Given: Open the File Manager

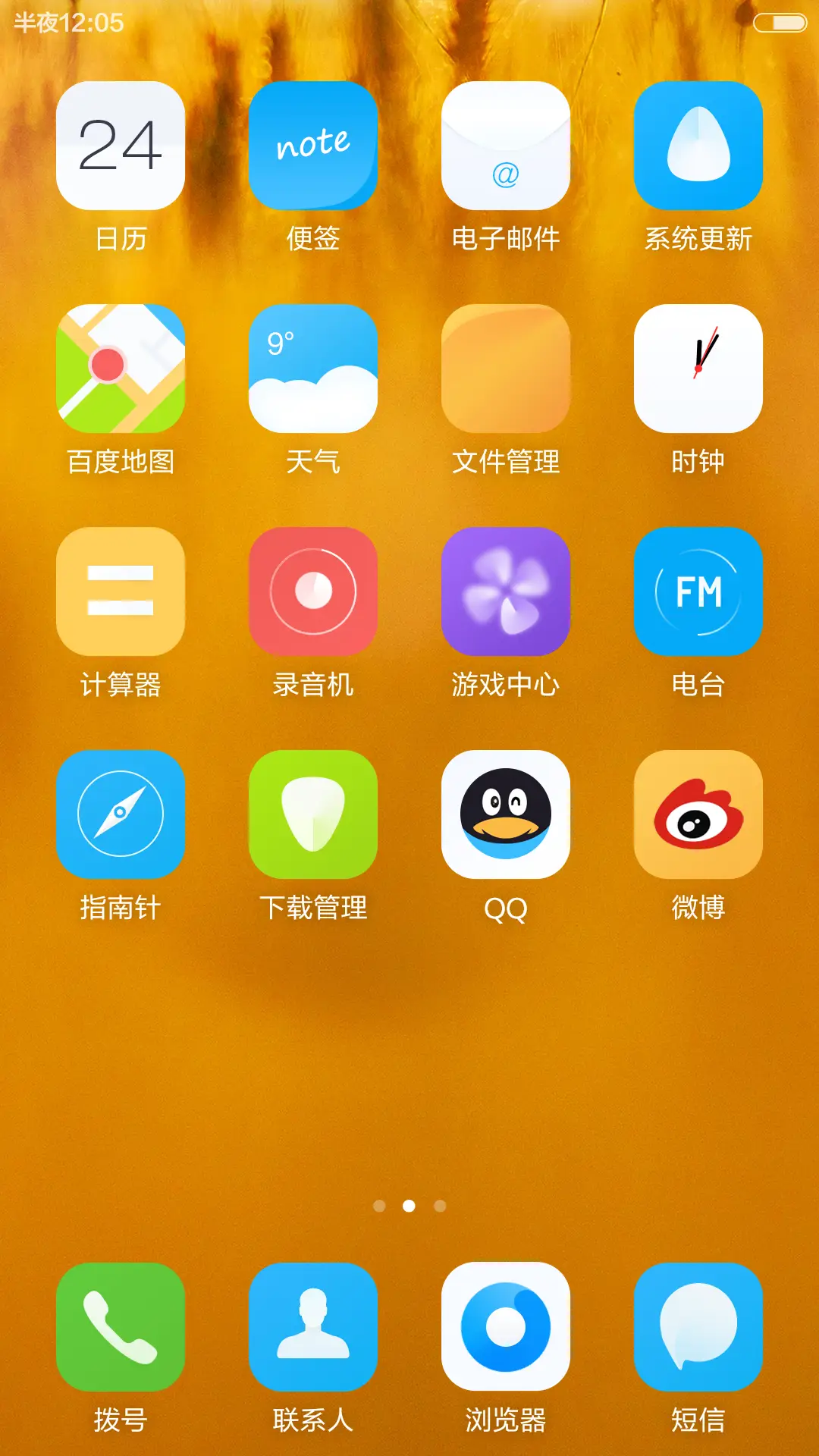Looking at the screenshot, I should (x=506, y=369).
